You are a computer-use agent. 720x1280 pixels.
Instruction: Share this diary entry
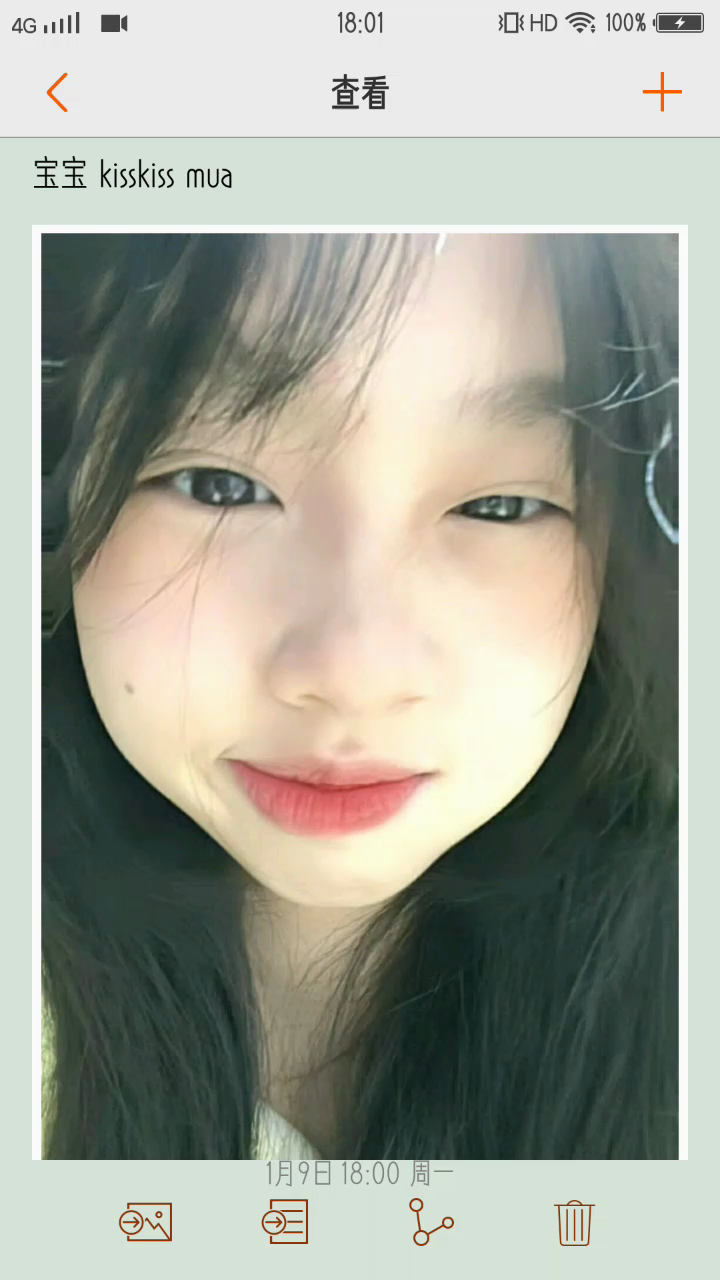click(x=431, y=1222)
